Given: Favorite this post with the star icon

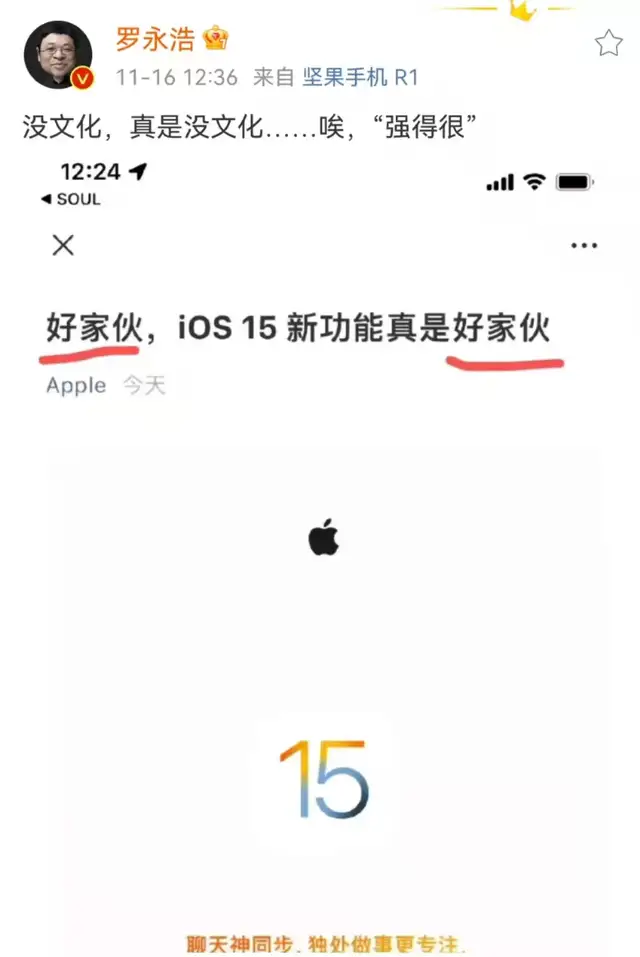Looking at the screenshot, I should [608, 42].
